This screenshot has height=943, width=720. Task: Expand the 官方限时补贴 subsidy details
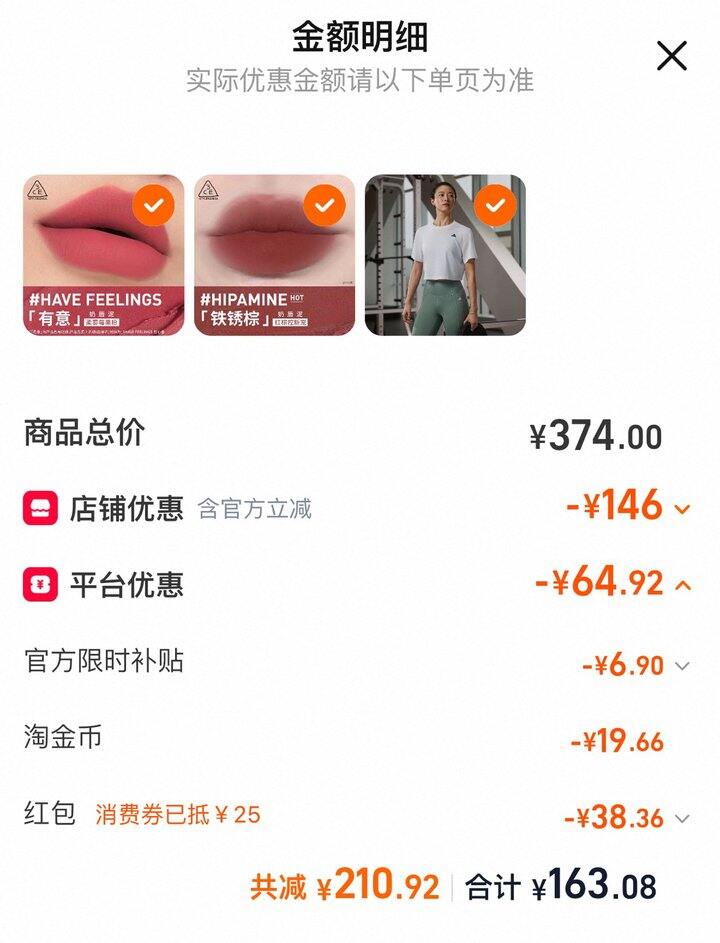click(x=682, y=665)
